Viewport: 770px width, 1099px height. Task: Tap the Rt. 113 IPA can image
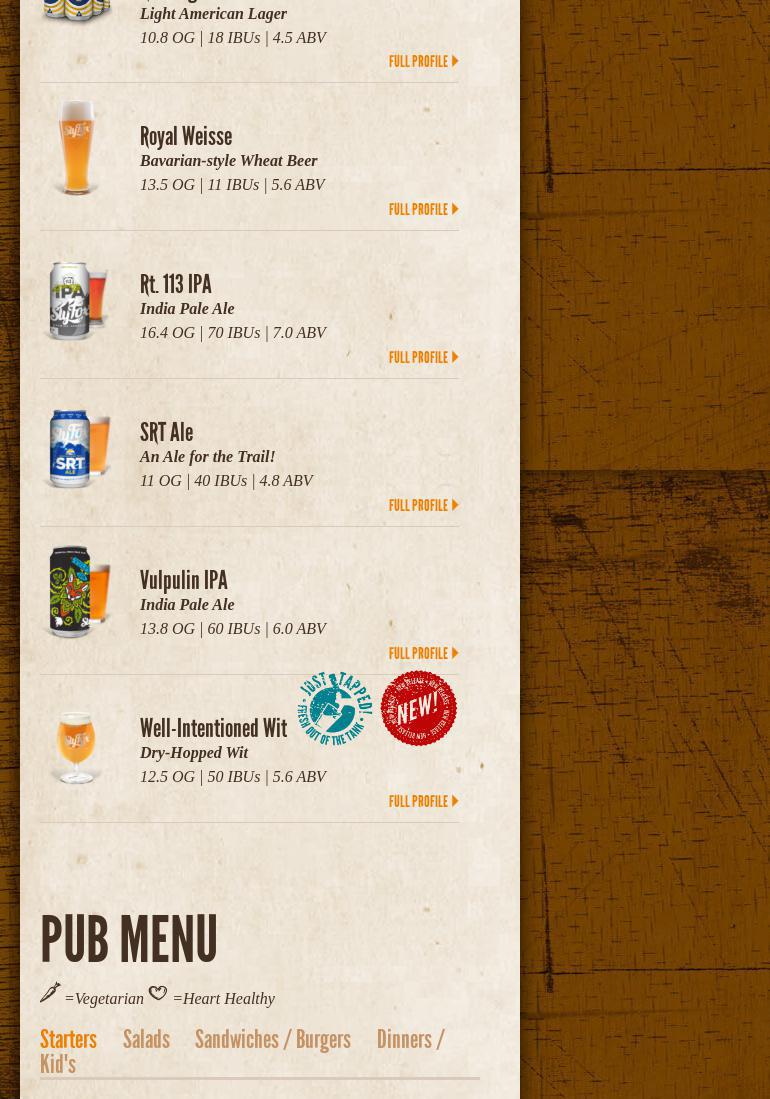(77, 300)
